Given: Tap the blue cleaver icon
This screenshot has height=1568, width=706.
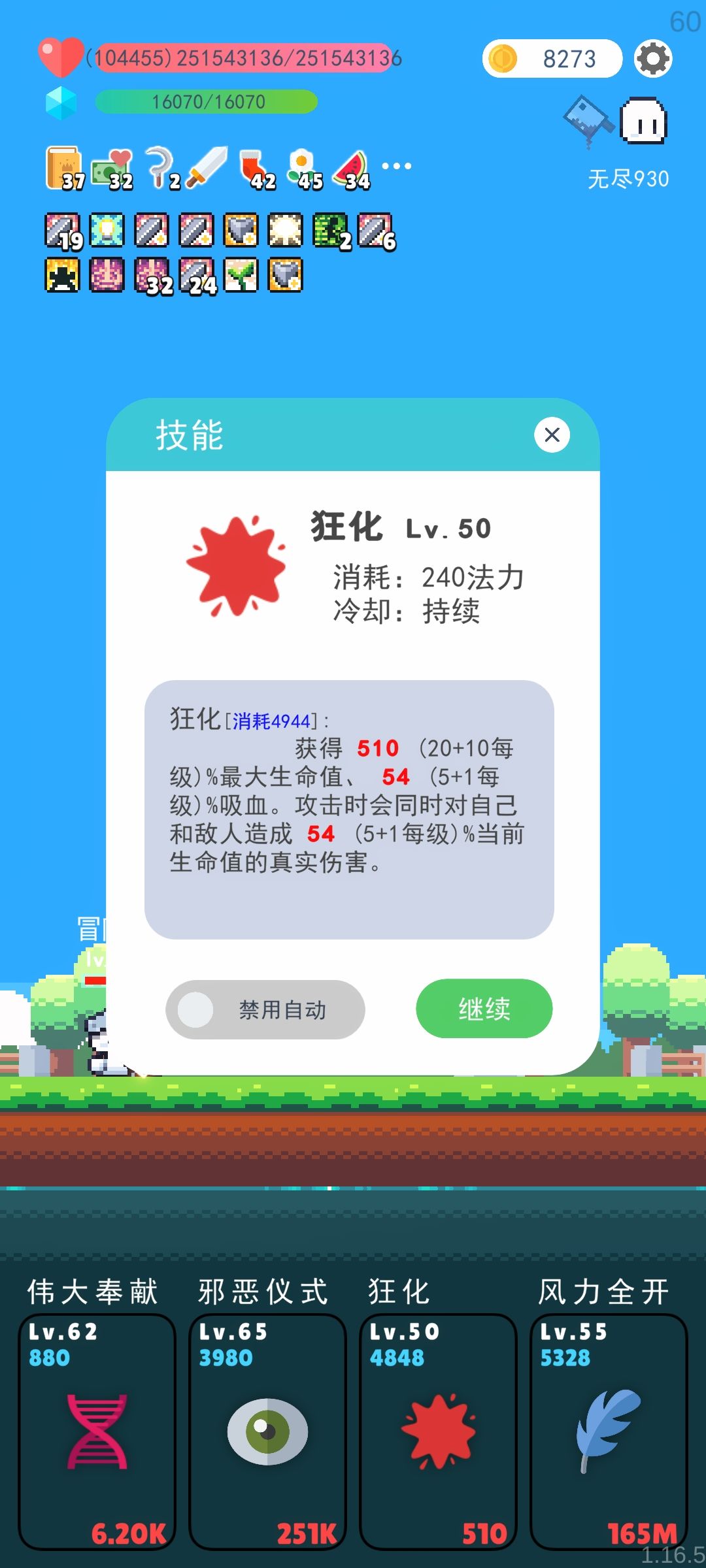Looking at the screenshot, I should point(588,121).
